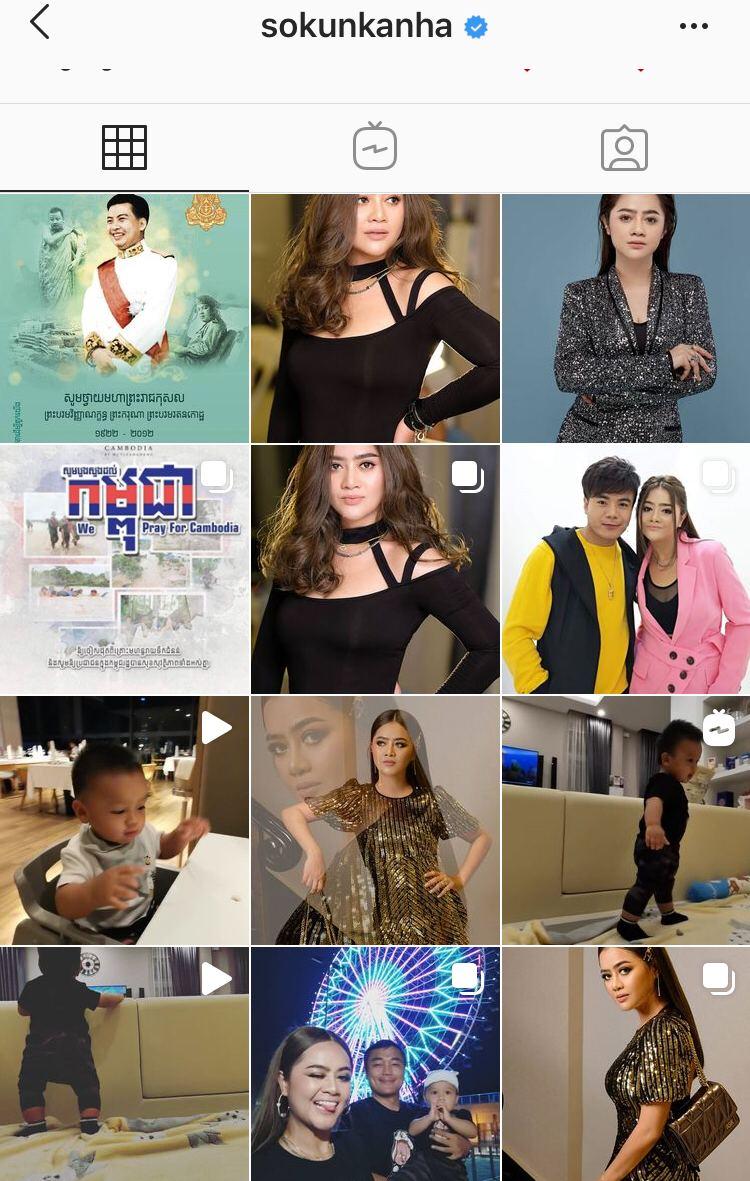Play the video of baby climbing sofa
Image resolution: width=750 pixels, height=1181 pixels.
tap(124, 1065)
